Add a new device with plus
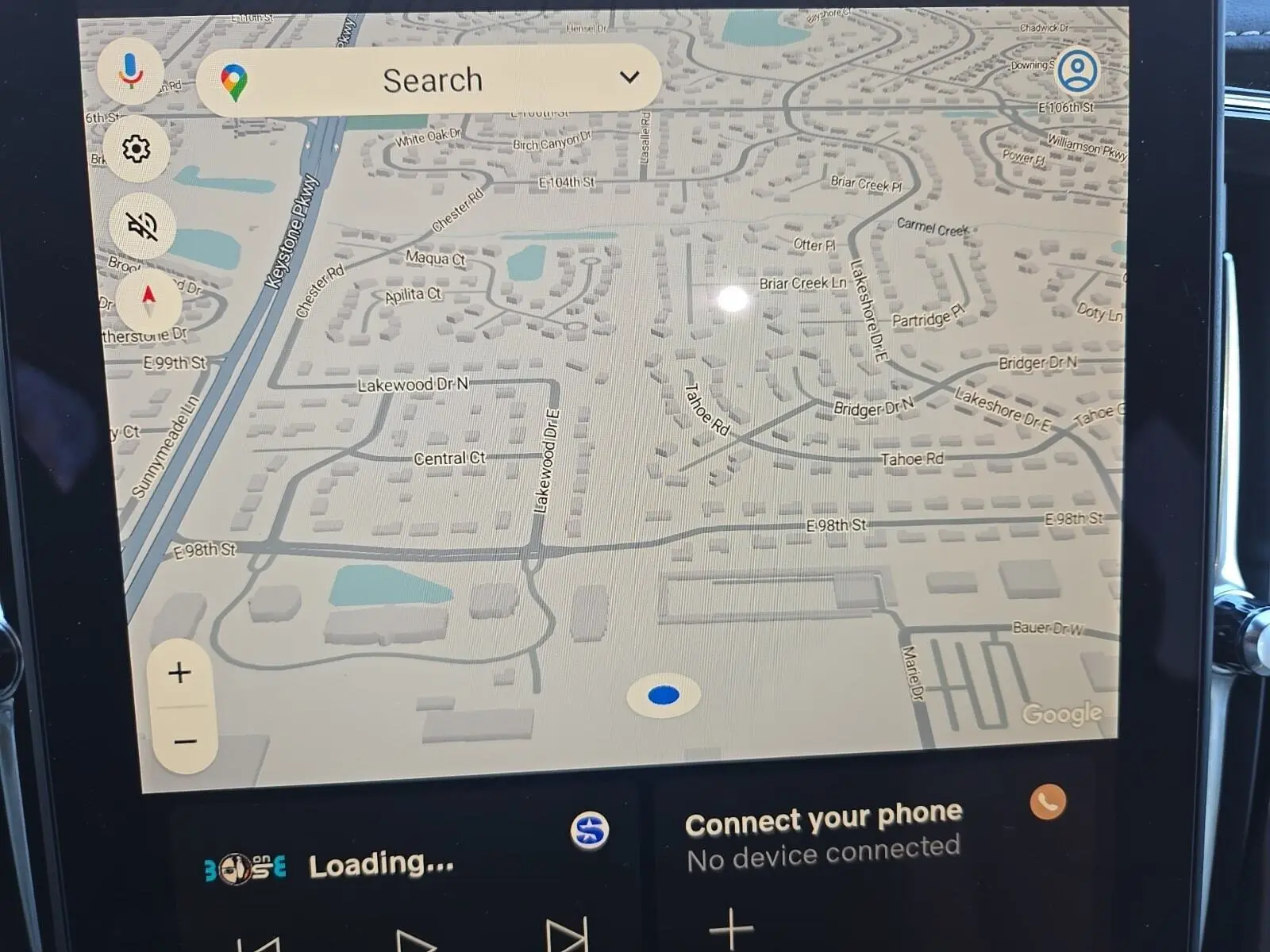This screenshot has height=952, width=1270. [x=730, y=928]
